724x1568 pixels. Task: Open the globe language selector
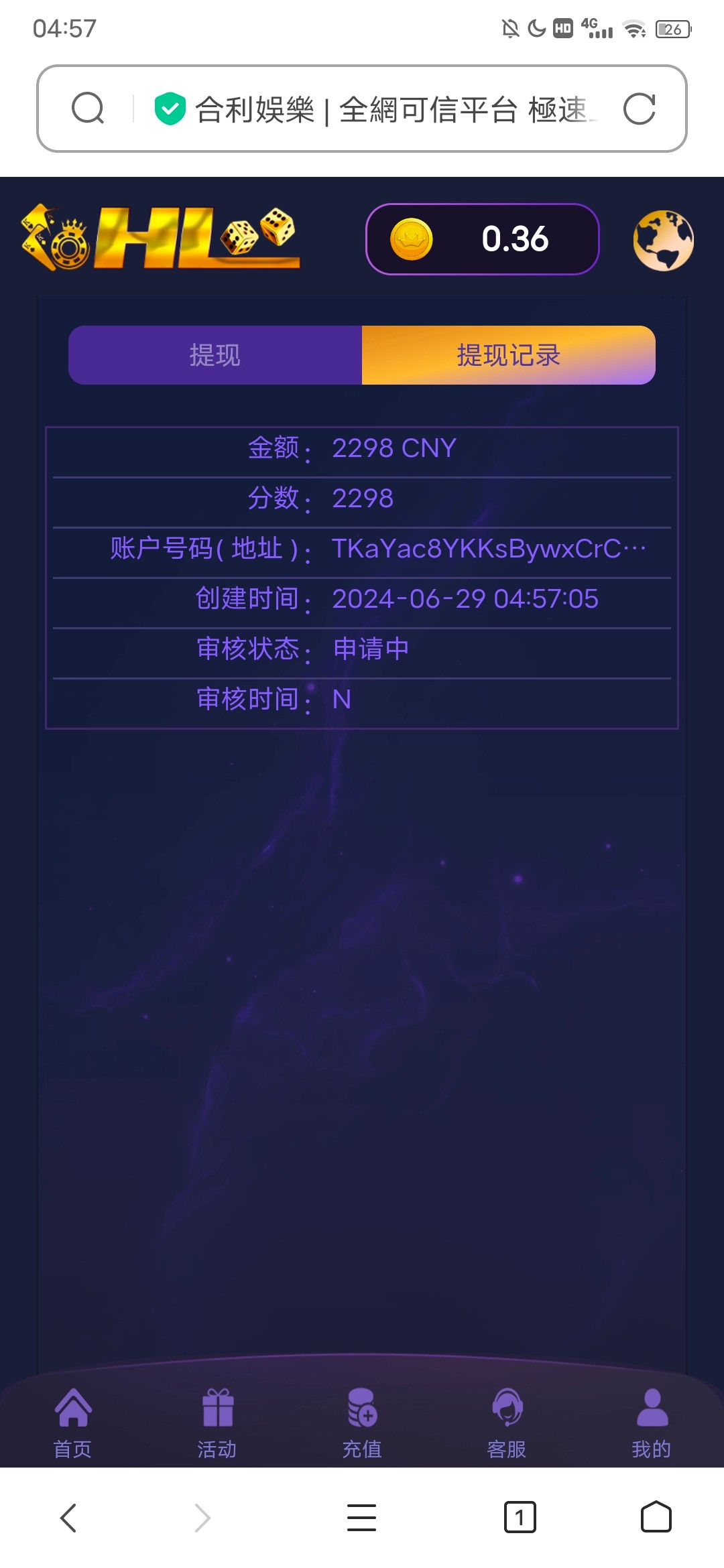[663, 241]
